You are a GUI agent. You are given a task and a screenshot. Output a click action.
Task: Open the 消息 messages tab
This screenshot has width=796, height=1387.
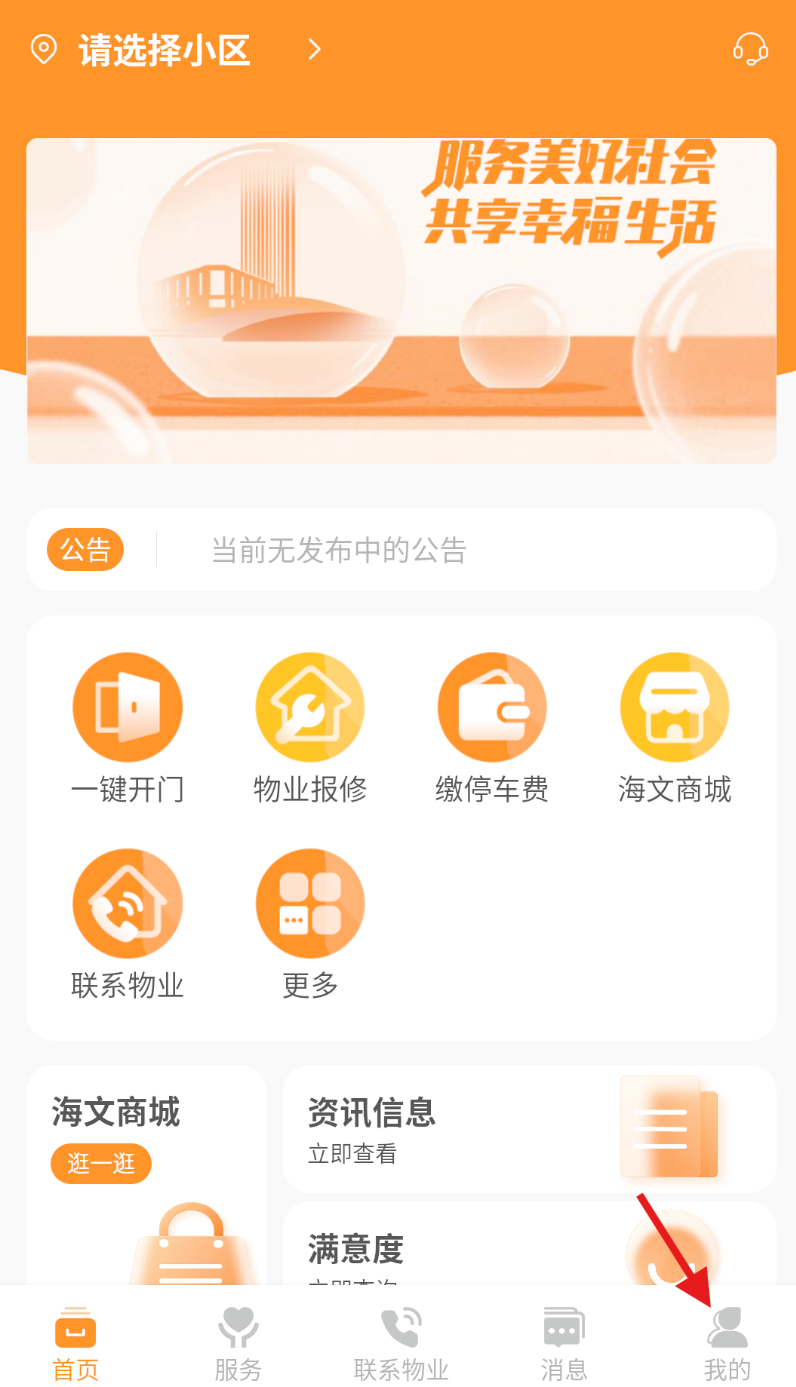(x=564, y=1343)
